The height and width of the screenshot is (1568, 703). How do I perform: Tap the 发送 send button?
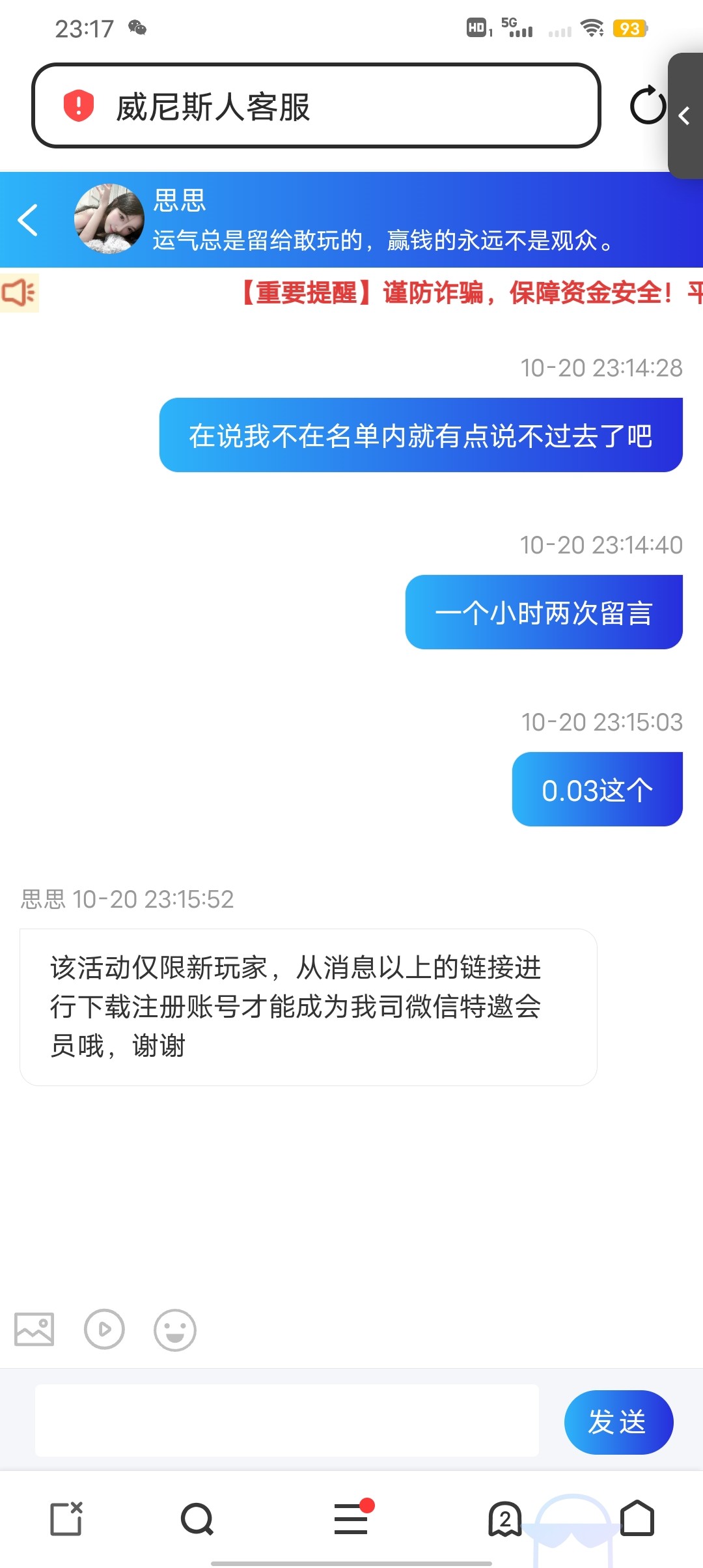pyautogui.click(x=618, y=1422)
